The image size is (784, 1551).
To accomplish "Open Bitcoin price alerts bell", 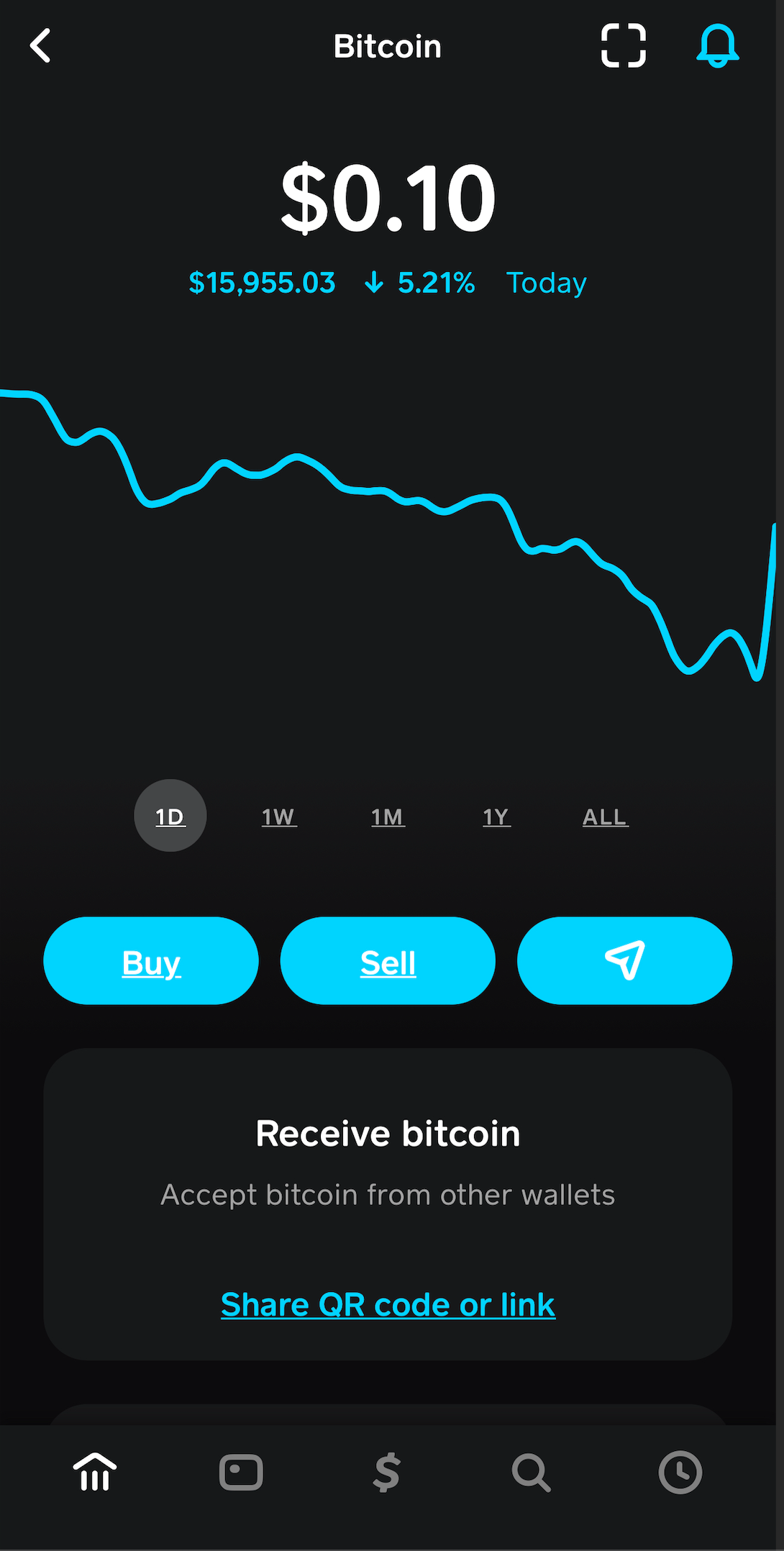I will [718, 46].
